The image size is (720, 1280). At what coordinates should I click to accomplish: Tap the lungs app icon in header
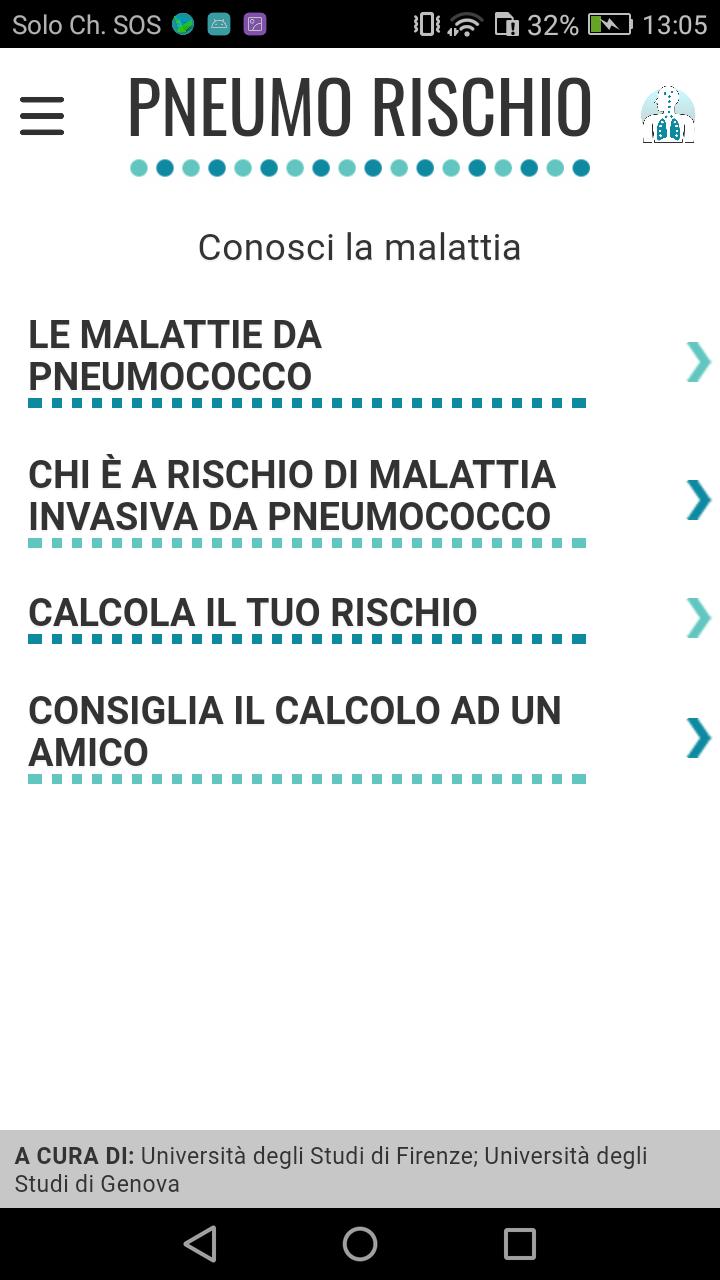(667, 114)
